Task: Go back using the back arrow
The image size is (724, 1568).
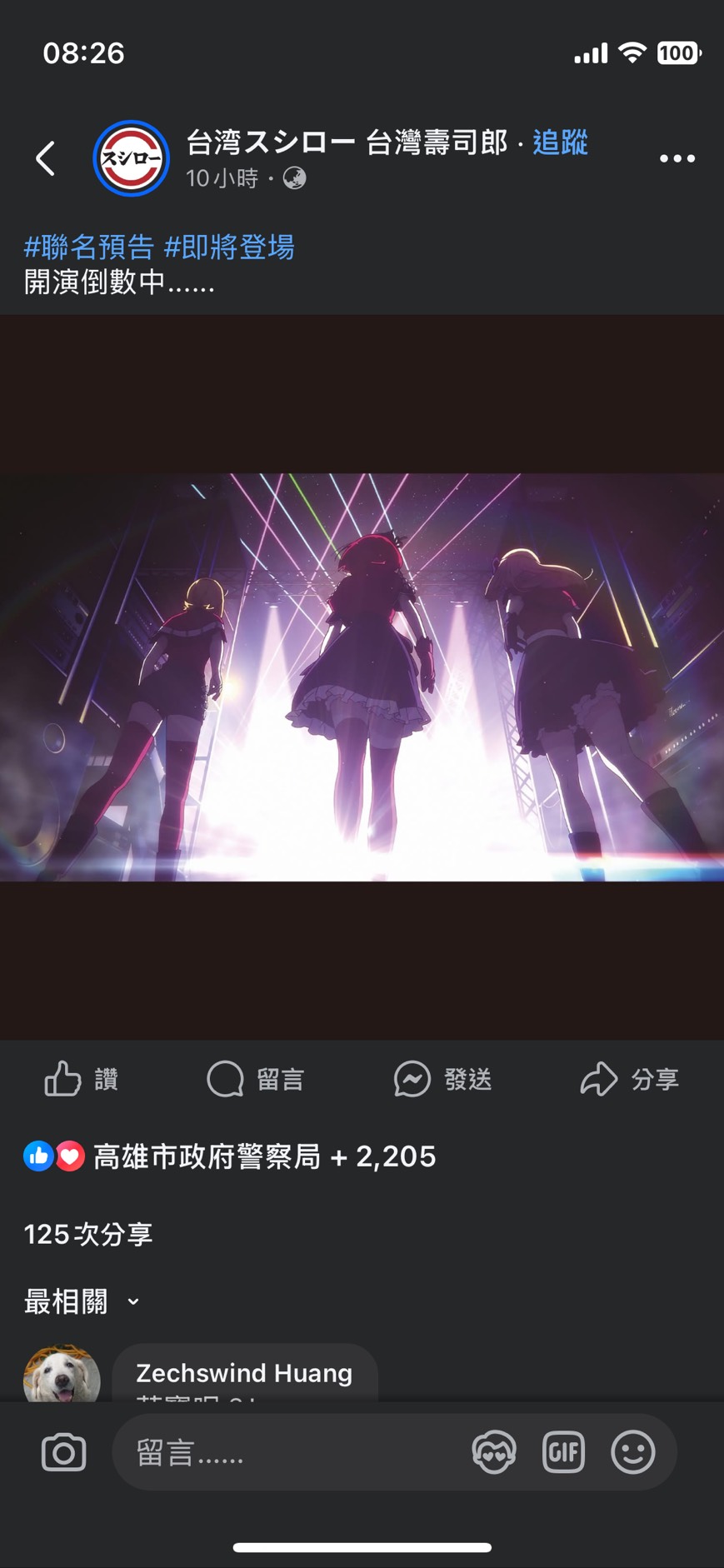Action: (46, 158)
